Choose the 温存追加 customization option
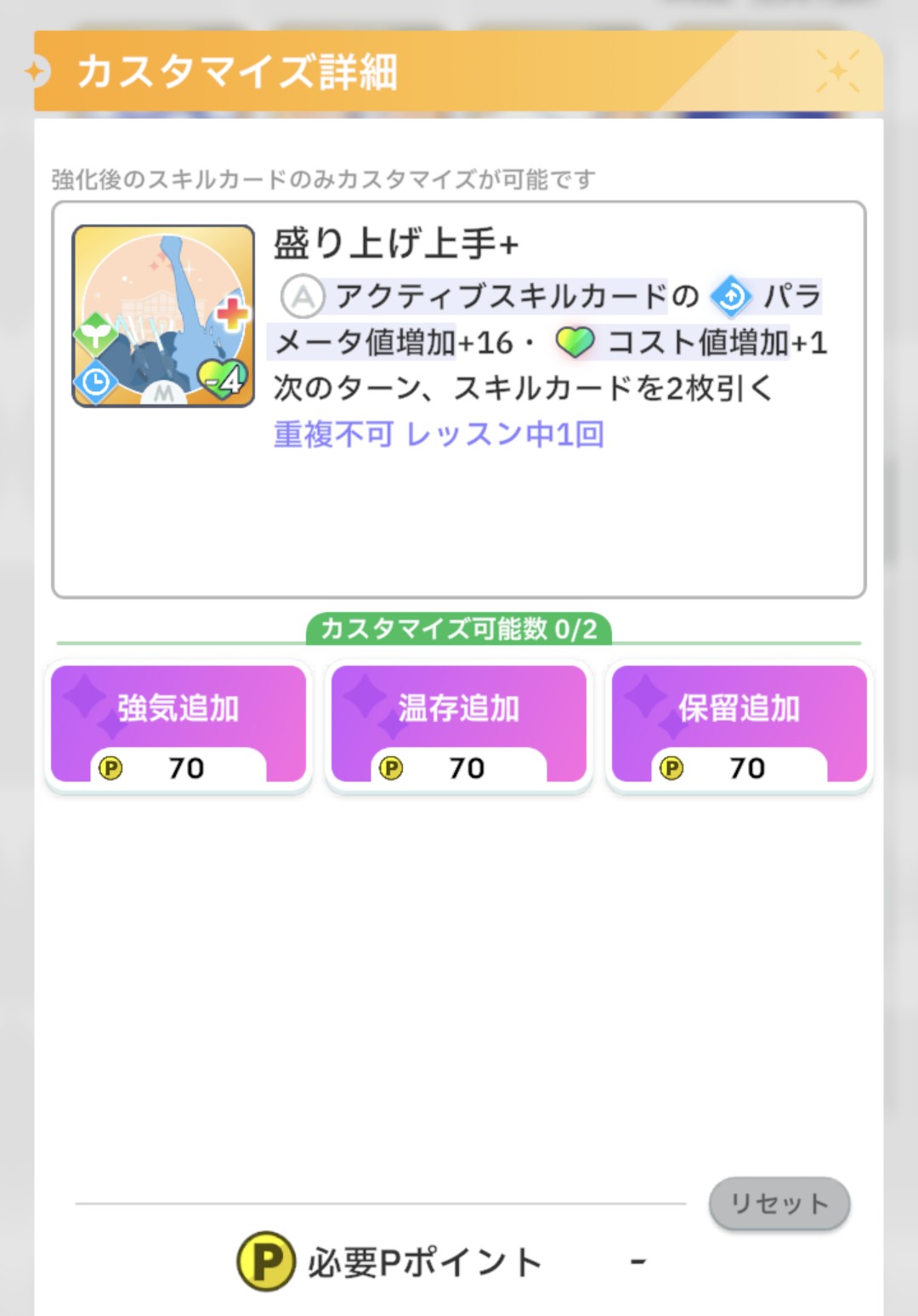The image size is (918, 1316). (x=459, y=724)
